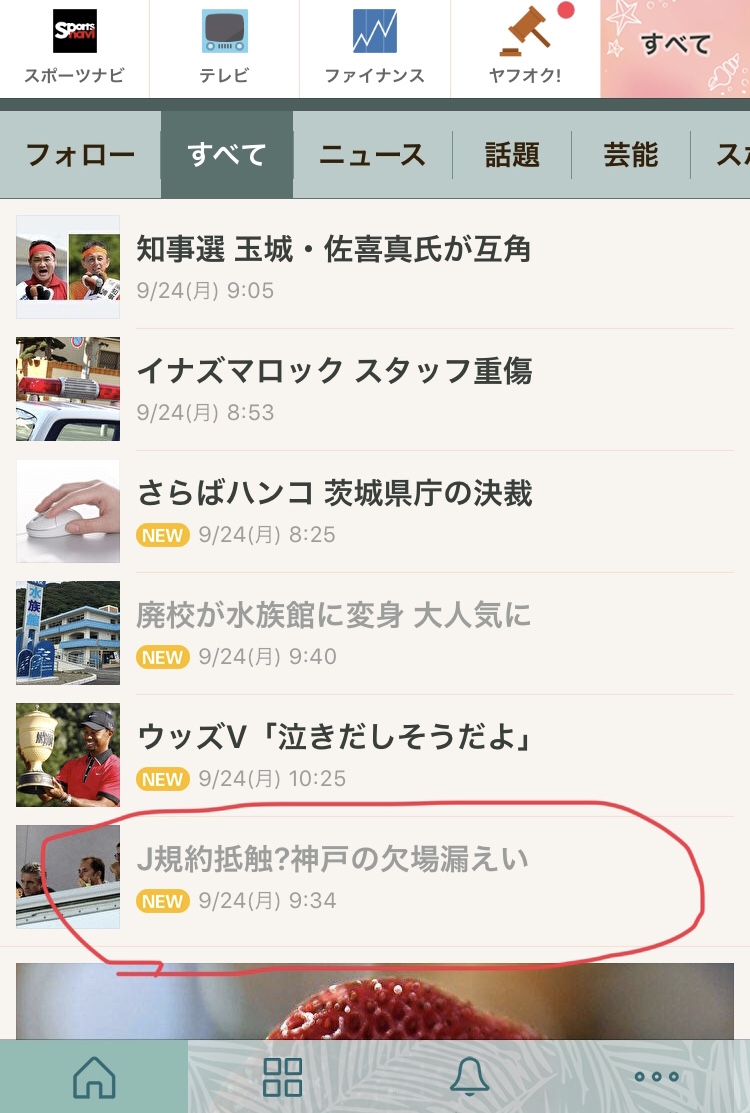Open the notifications bell tab
The image size is (750, 1113).
[469, 1077]
